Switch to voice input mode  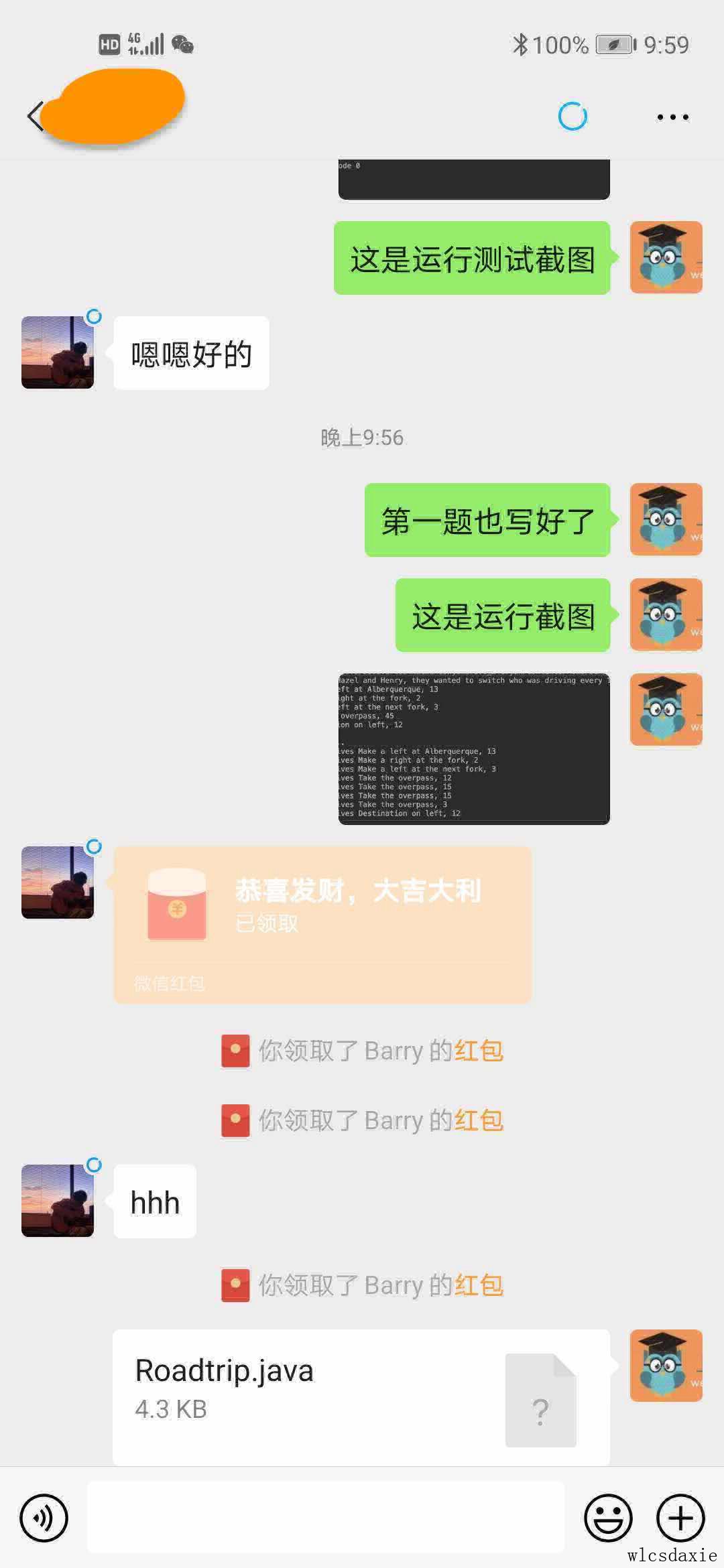(x=44, y=1518)
